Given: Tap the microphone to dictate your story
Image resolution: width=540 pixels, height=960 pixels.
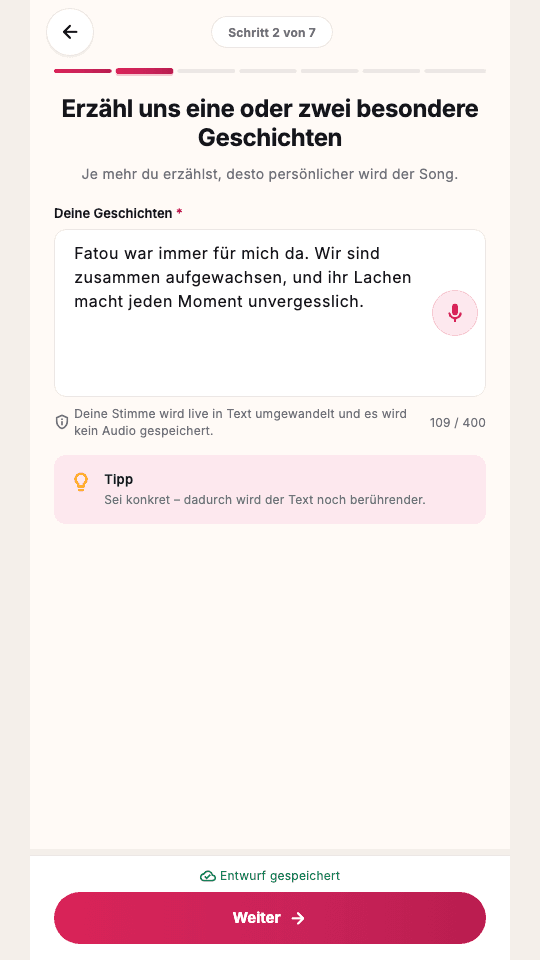Looking at the screenshot, I should [x=454, y=313].
